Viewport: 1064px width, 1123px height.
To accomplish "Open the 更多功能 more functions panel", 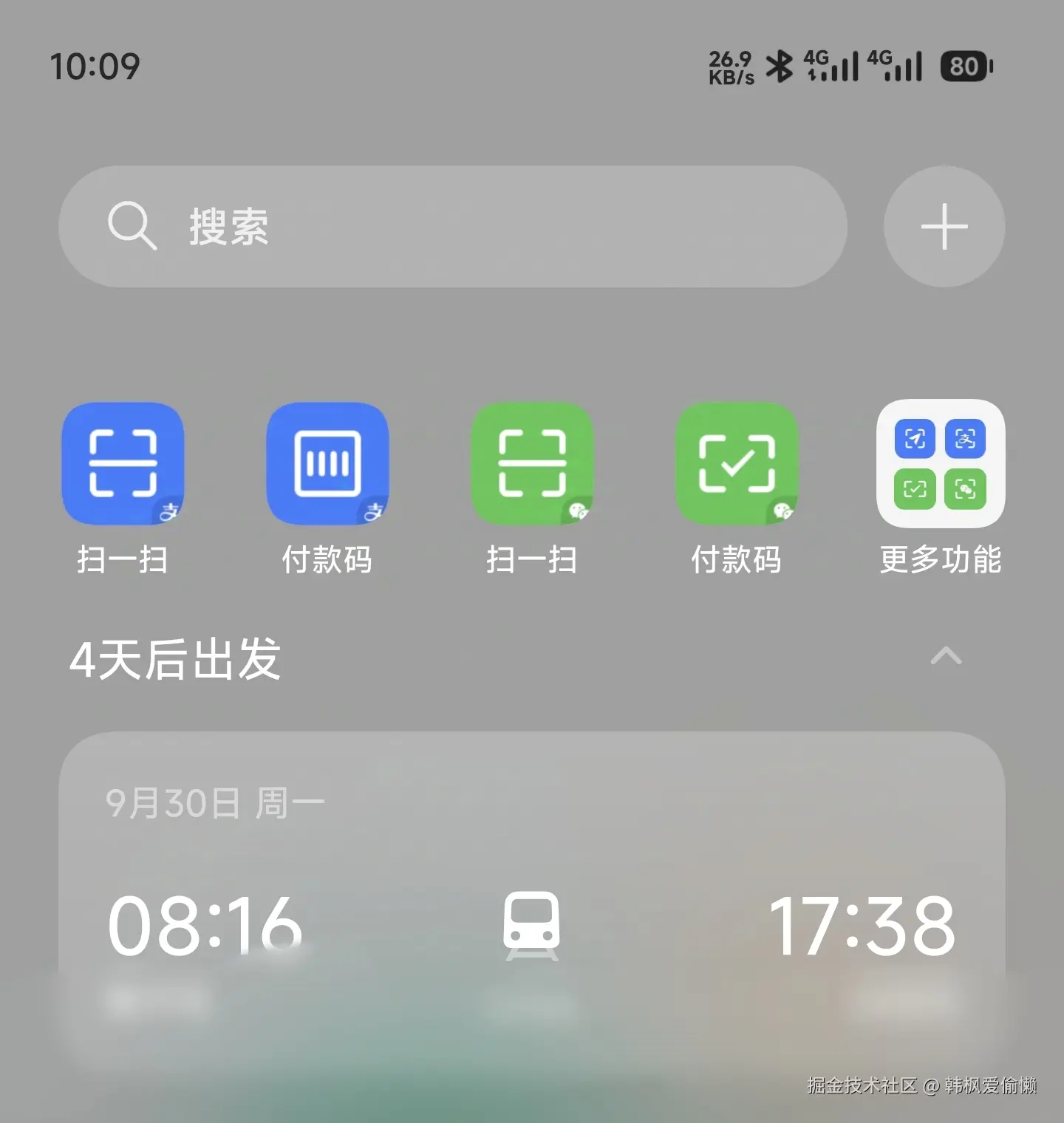I will click(941, 463).
